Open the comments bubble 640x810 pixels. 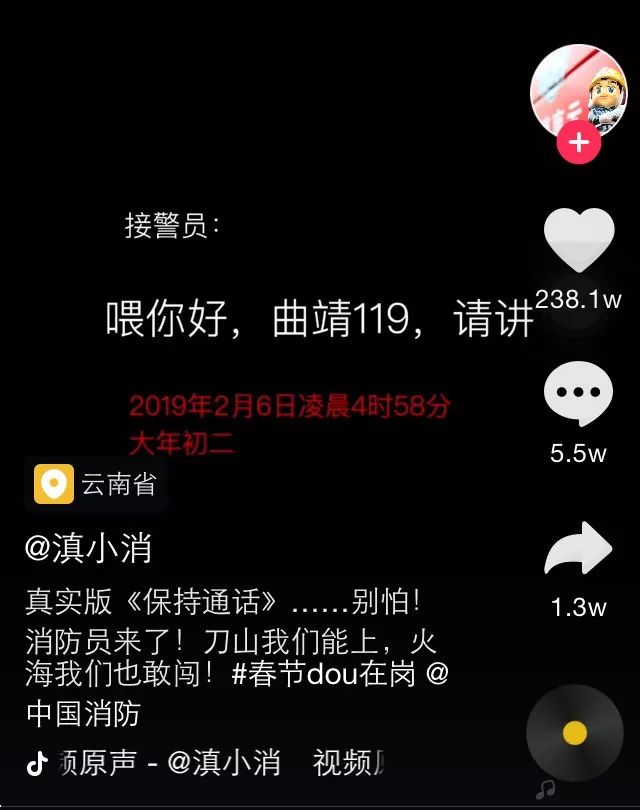(578, 396)
